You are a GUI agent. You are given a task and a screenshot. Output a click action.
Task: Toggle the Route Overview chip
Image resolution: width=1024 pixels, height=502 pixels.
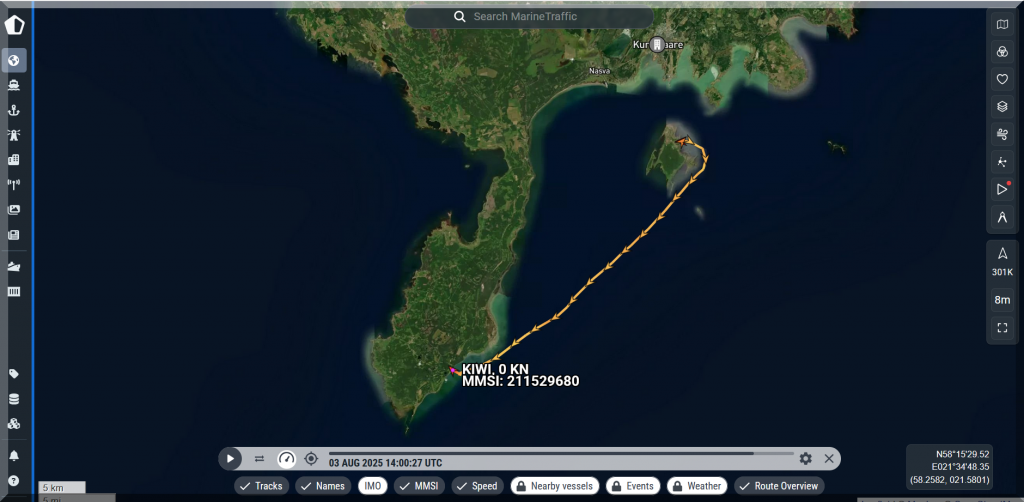[779, 486]
